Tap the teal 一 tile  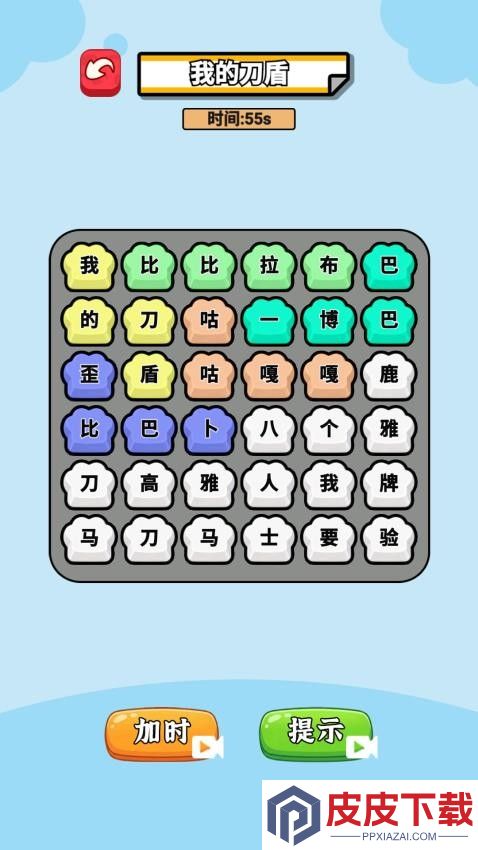(x=269, y=321)
